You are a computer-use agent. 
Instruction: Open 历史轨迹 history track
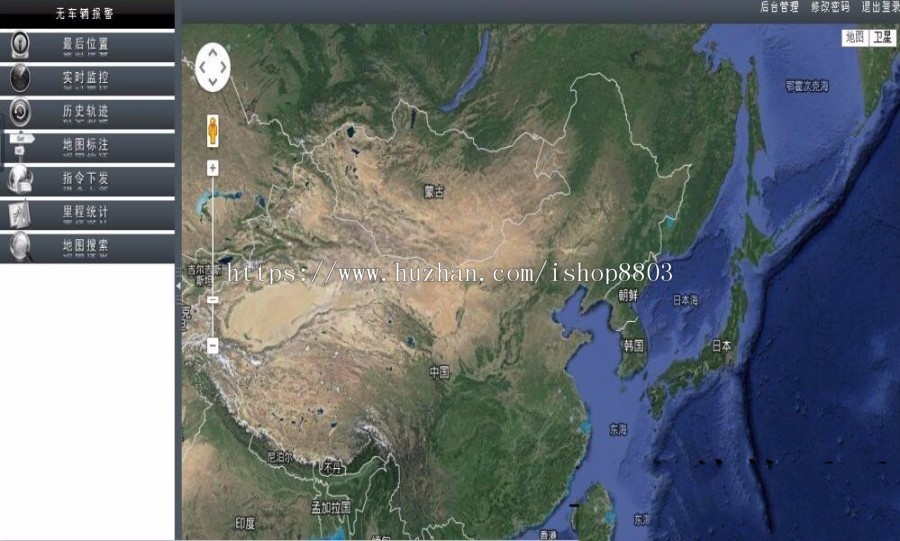click(x=87, y=112)
